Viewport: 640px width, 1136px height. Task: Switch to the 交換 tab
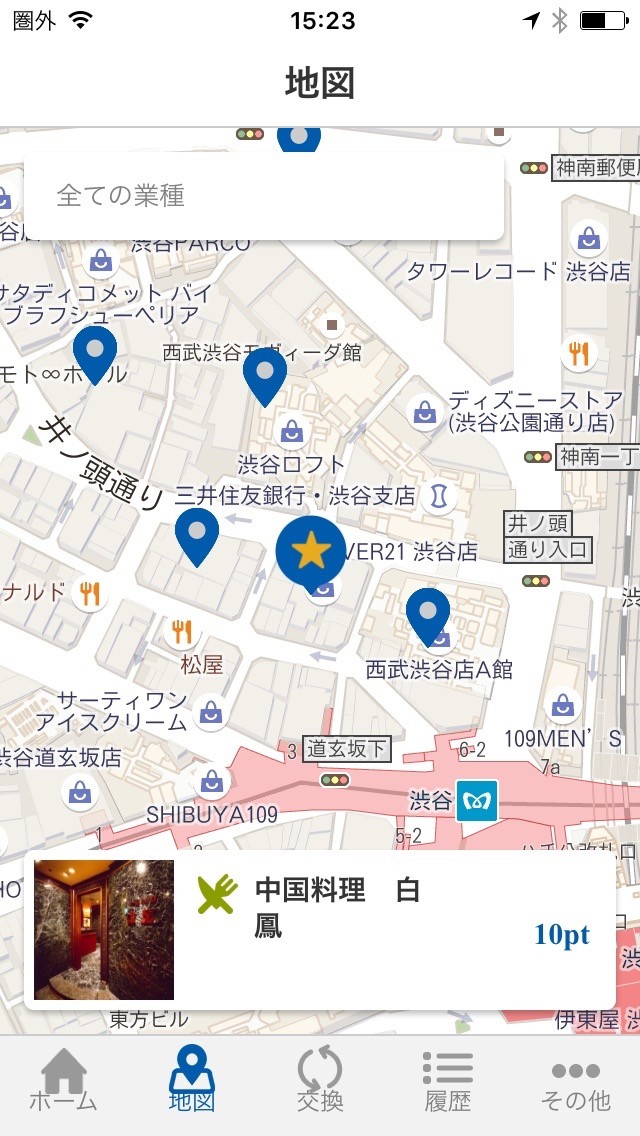coord(320,1081)
